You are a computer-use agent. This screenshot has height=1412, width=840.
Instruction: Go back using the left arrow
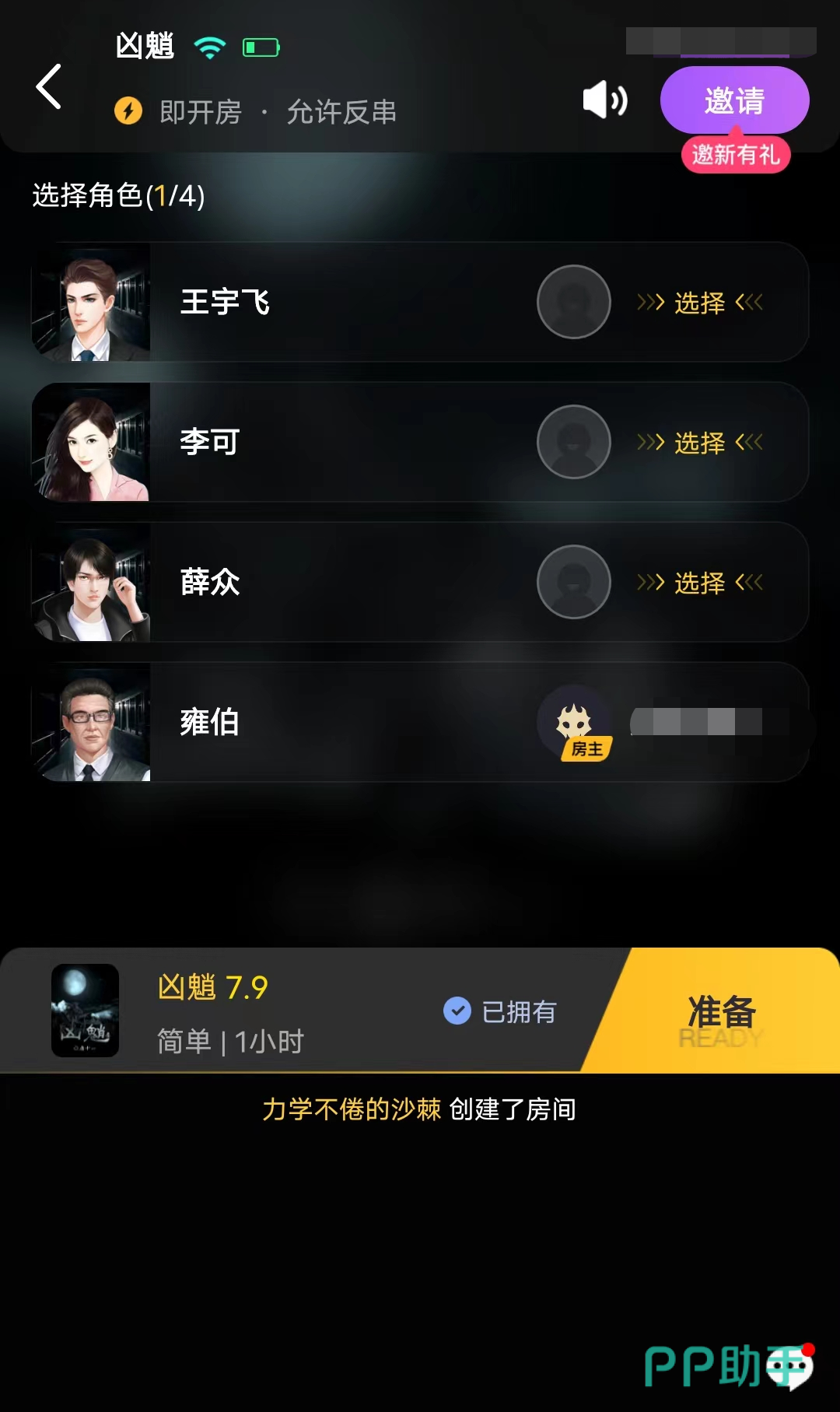tap(48, 86)
